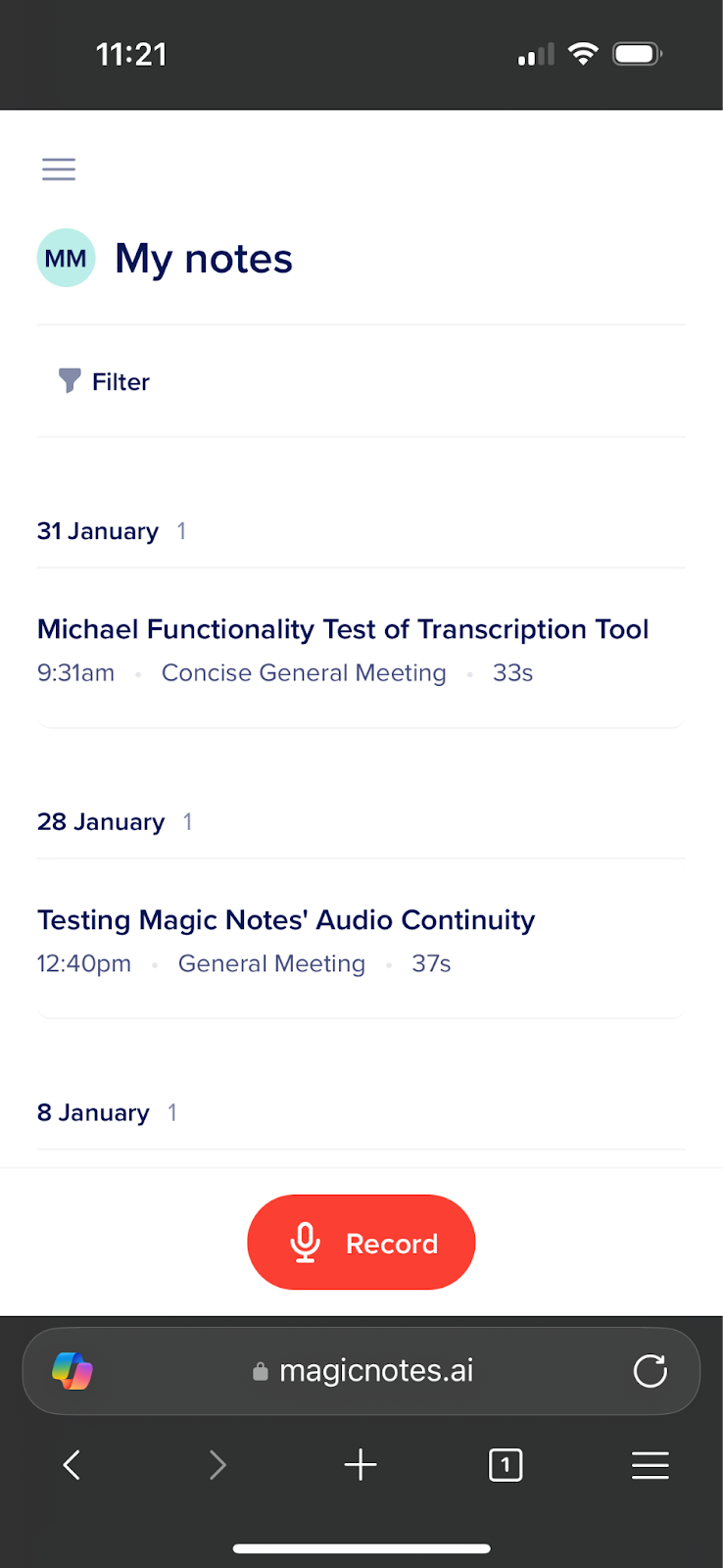Open the Filter funnel icon
Screen dimensions: 723x1568
click(69, 381)
